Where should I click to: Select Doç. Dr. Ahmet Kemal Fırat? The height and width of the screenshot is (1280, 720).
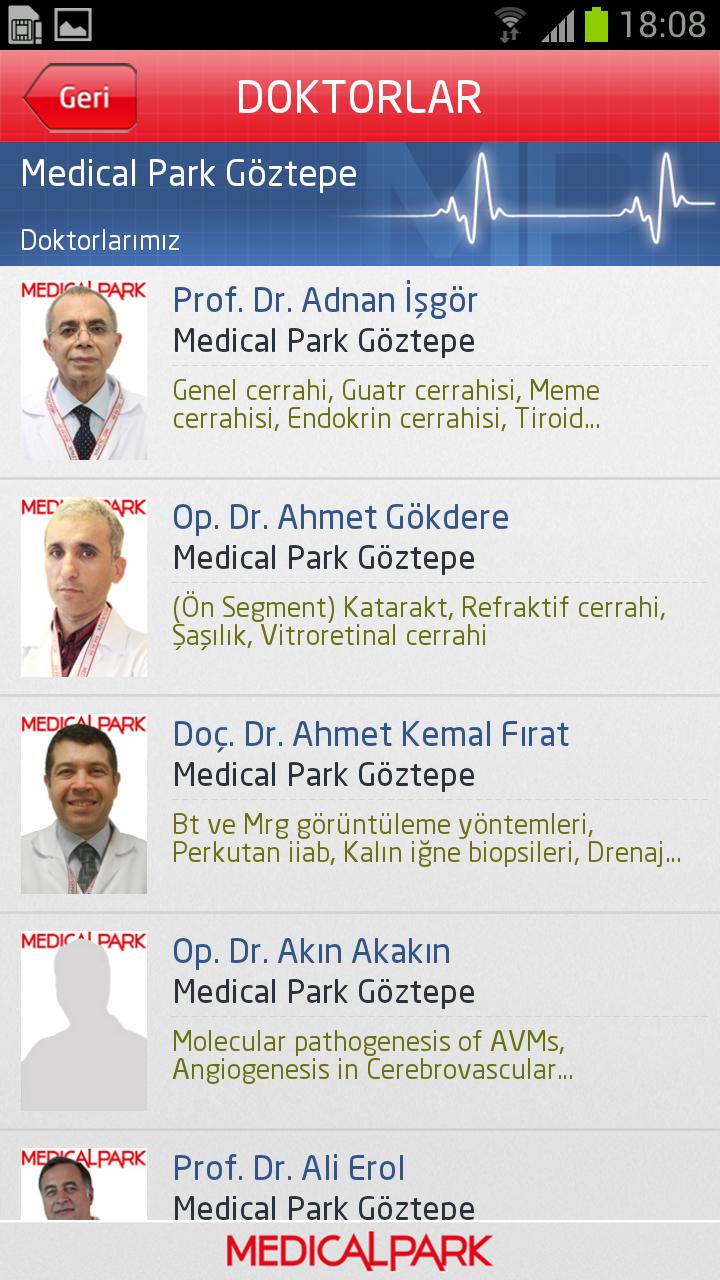[360, 804]
